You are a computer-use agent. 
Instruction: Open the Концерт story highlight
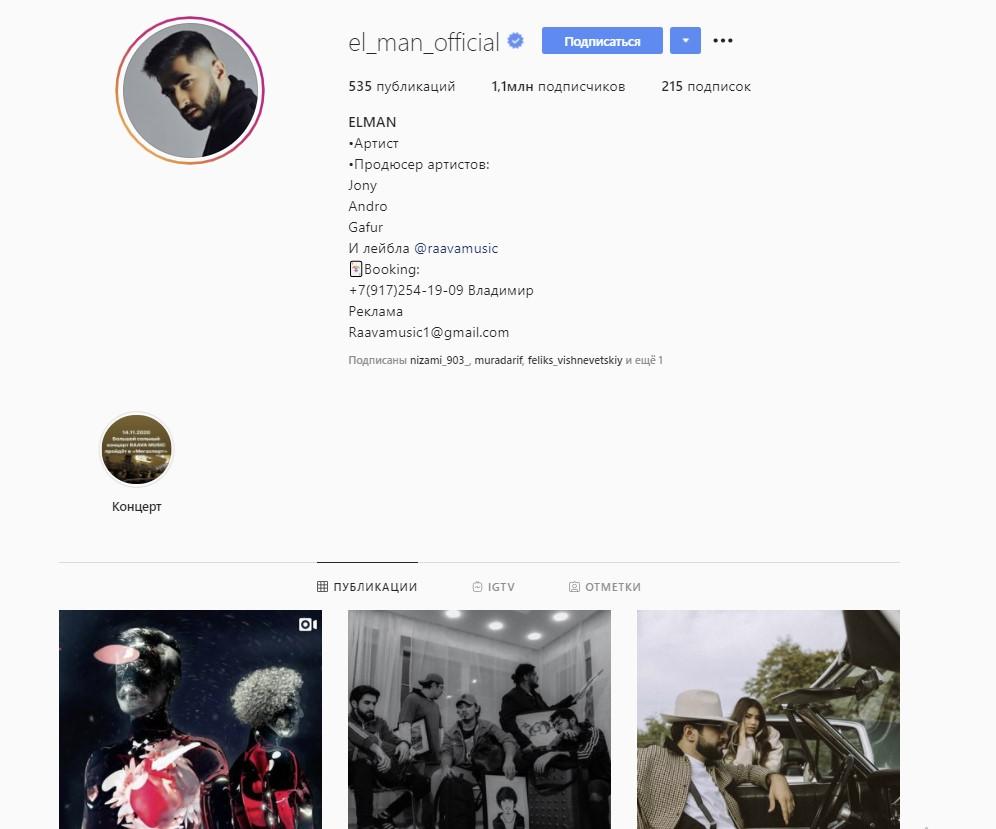[137, 451]
